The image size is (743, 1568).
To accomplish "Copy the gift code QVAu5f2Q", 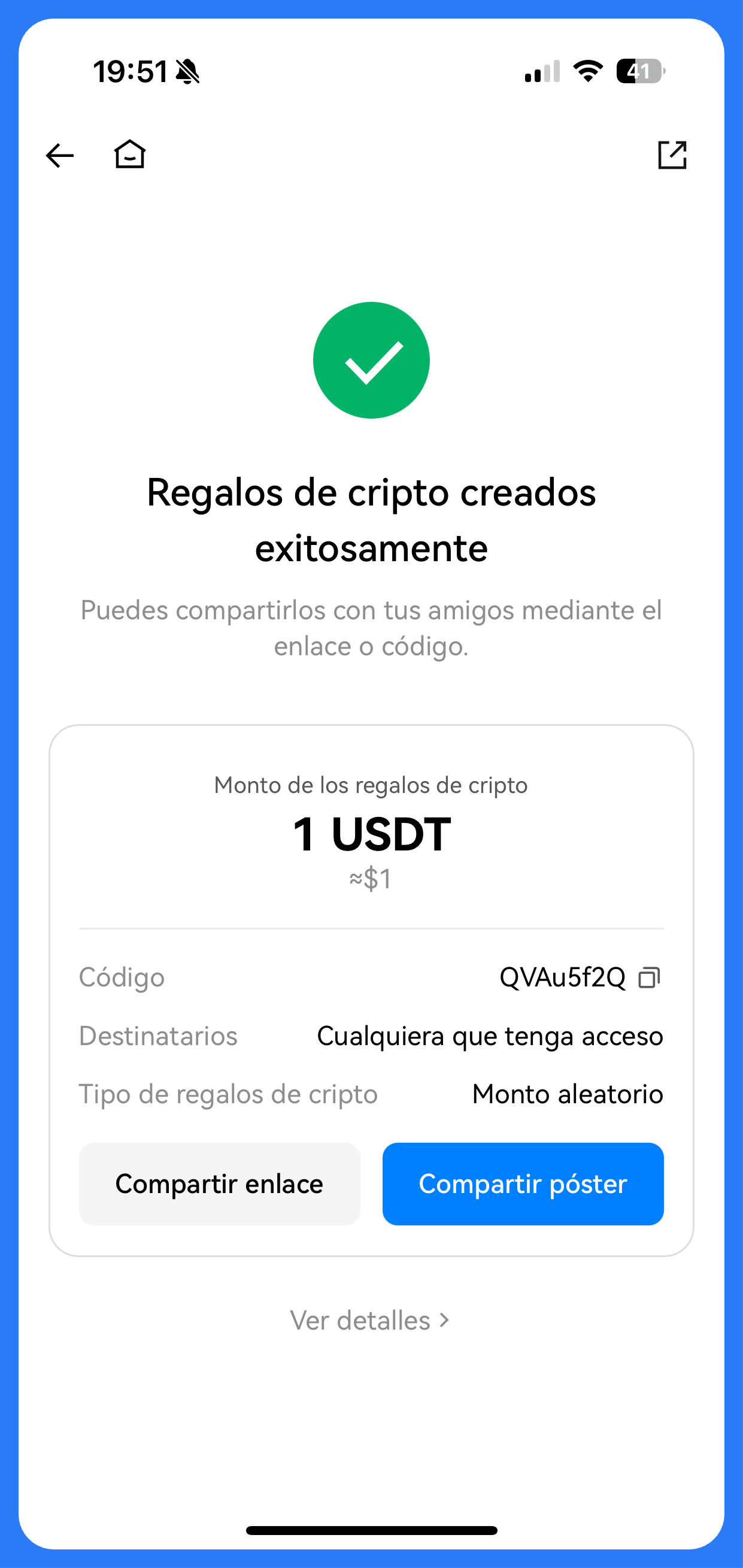I will [648, 977].
